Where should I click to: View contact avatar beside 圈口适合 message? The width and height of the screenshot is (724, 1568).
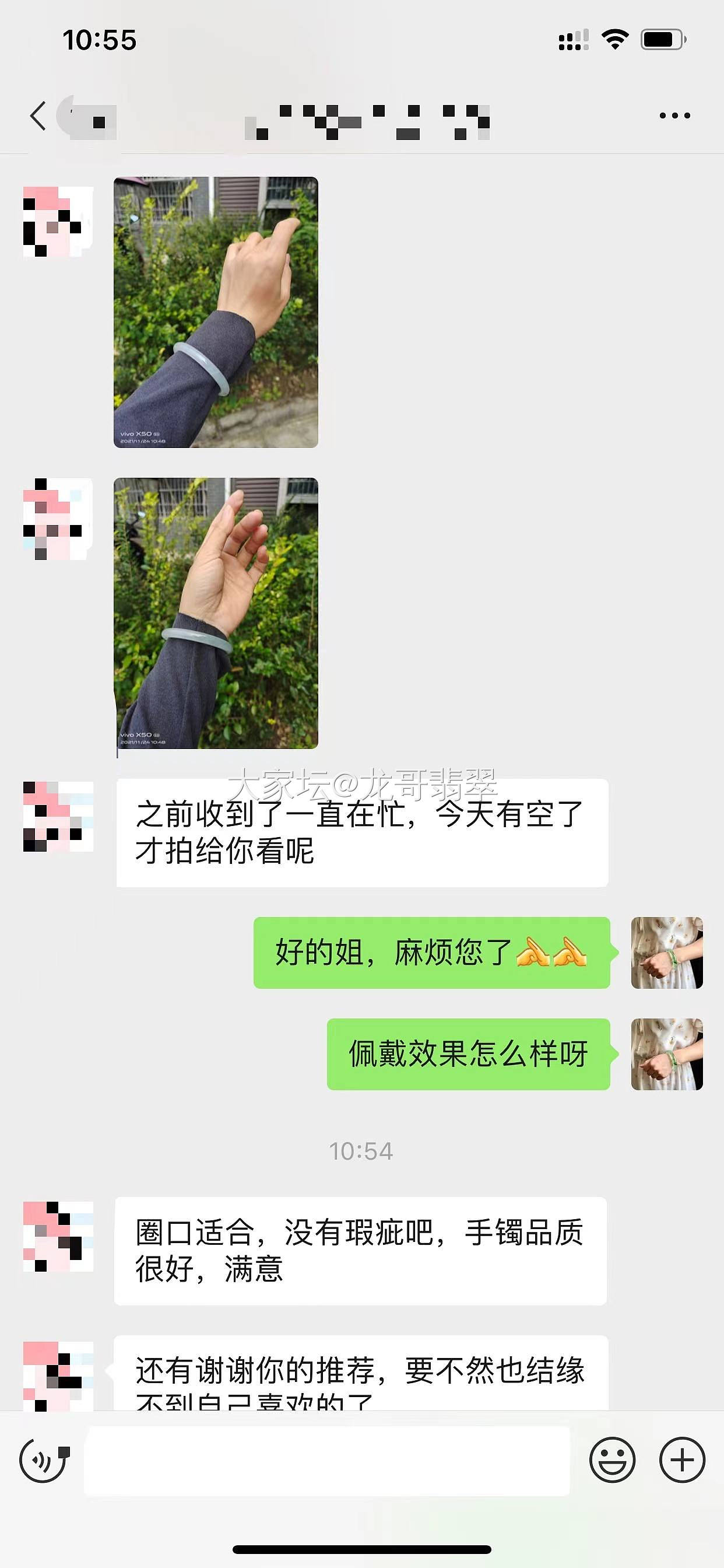click(58, 1236)
